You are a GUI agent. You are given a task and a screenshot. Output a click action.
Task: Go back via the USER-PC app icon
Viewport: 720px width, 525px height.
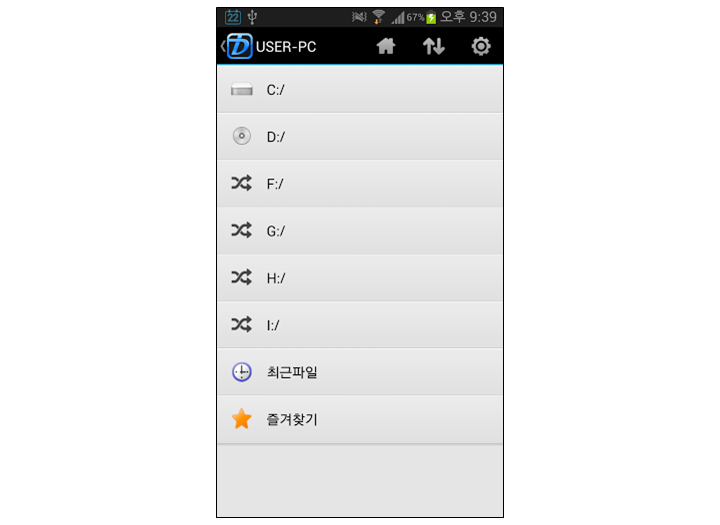[238, 46]
